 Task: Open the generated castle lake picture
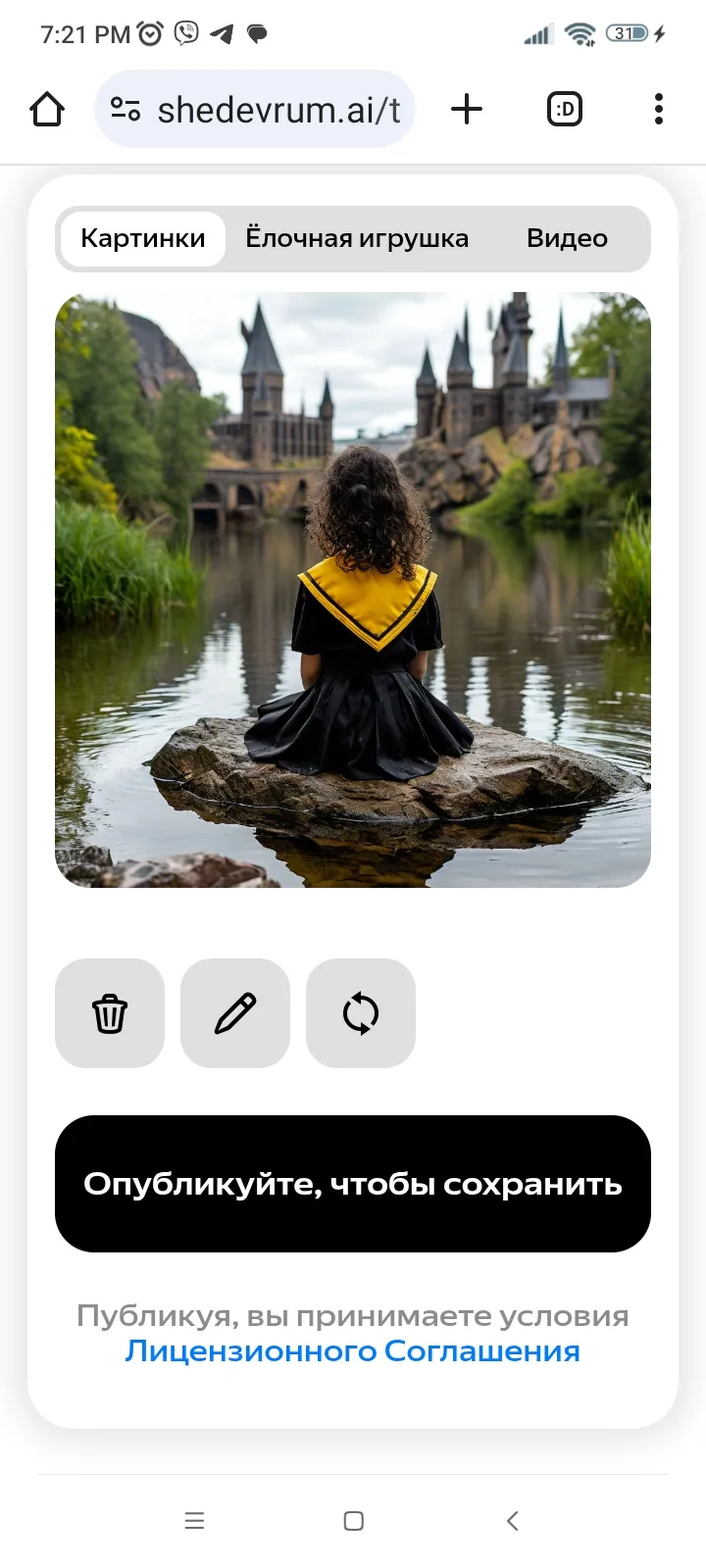click(353, 590)
